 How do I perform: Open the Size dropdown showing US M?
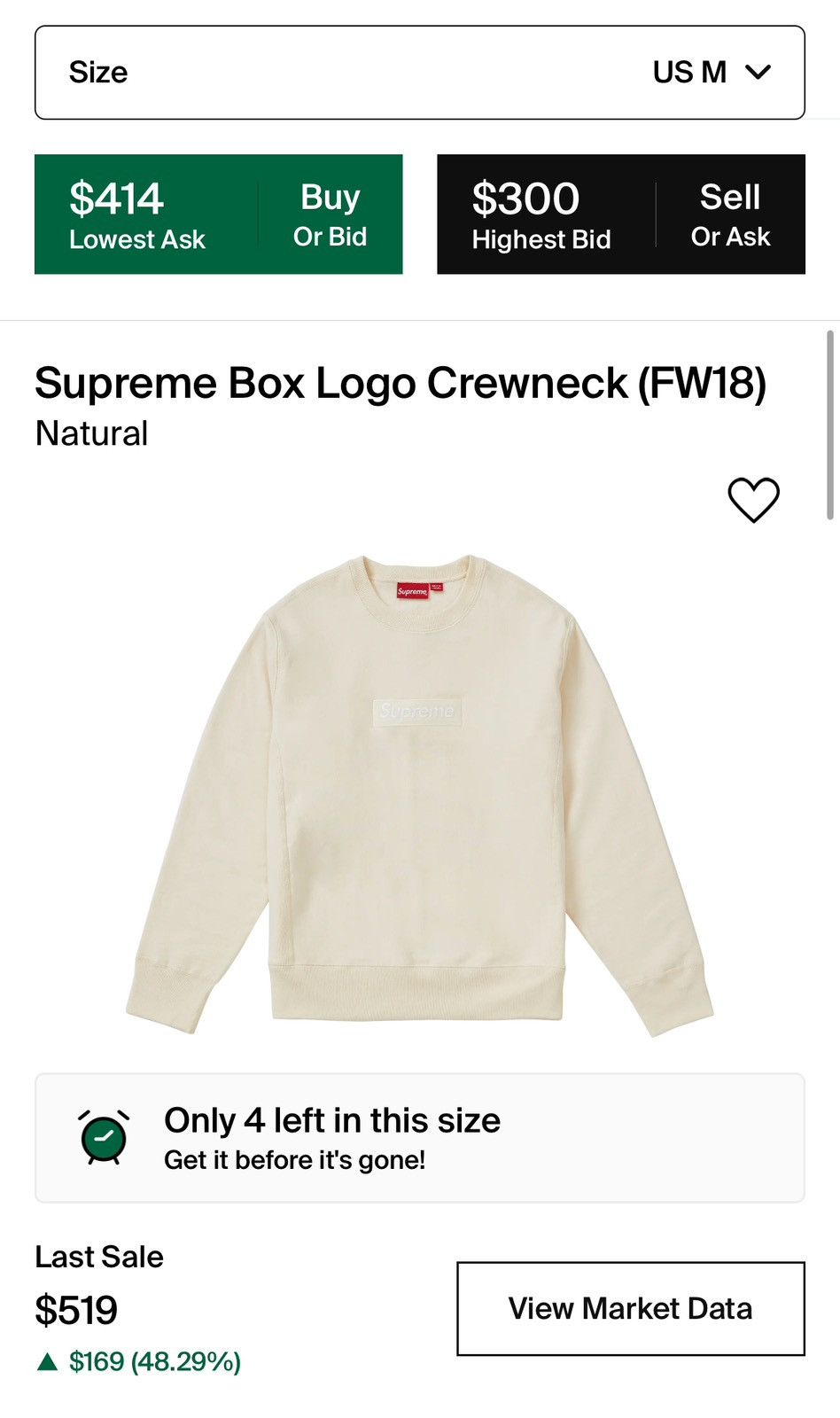click(419, 73)
